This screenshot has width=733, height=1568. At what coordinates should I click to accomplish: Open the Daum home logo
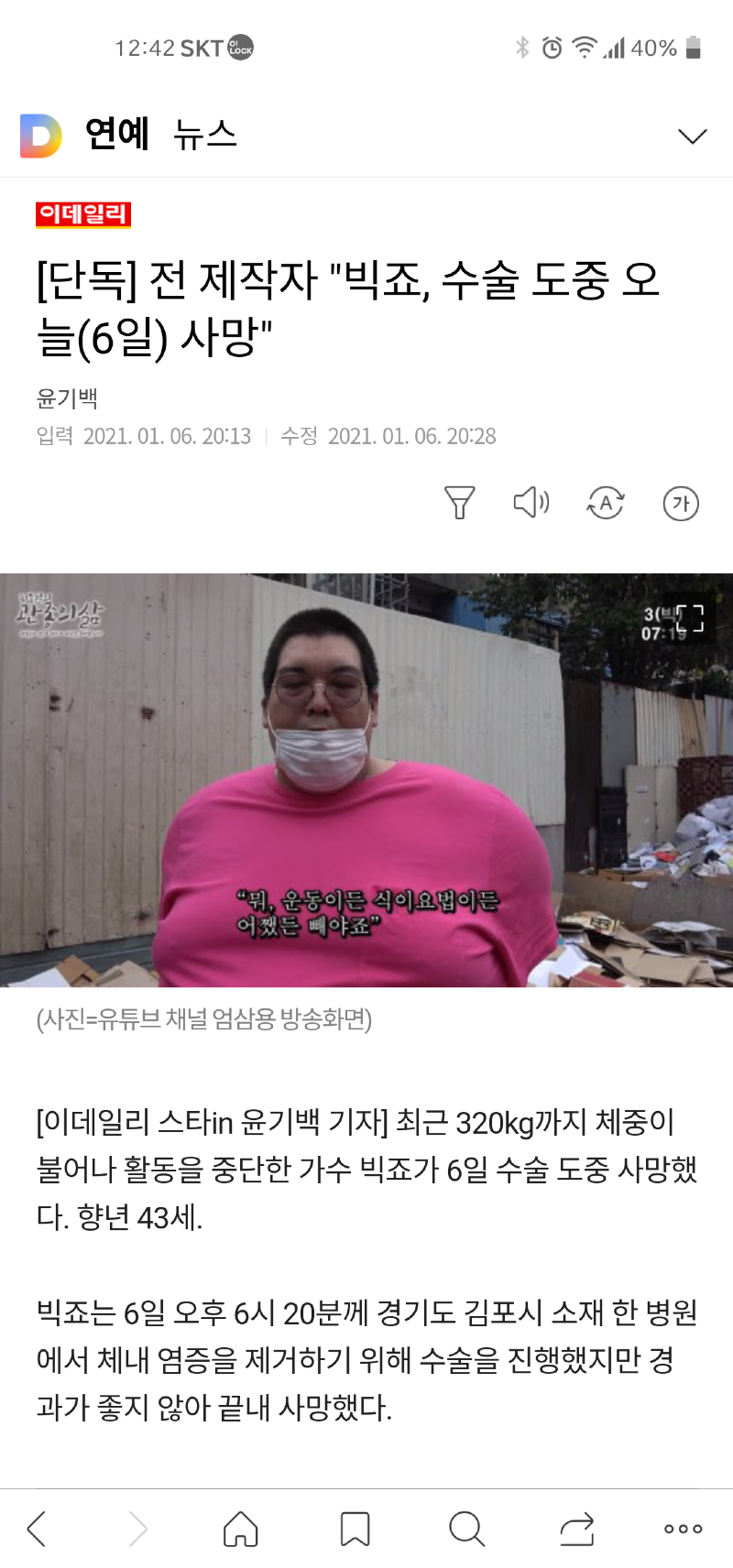(41, 136)
